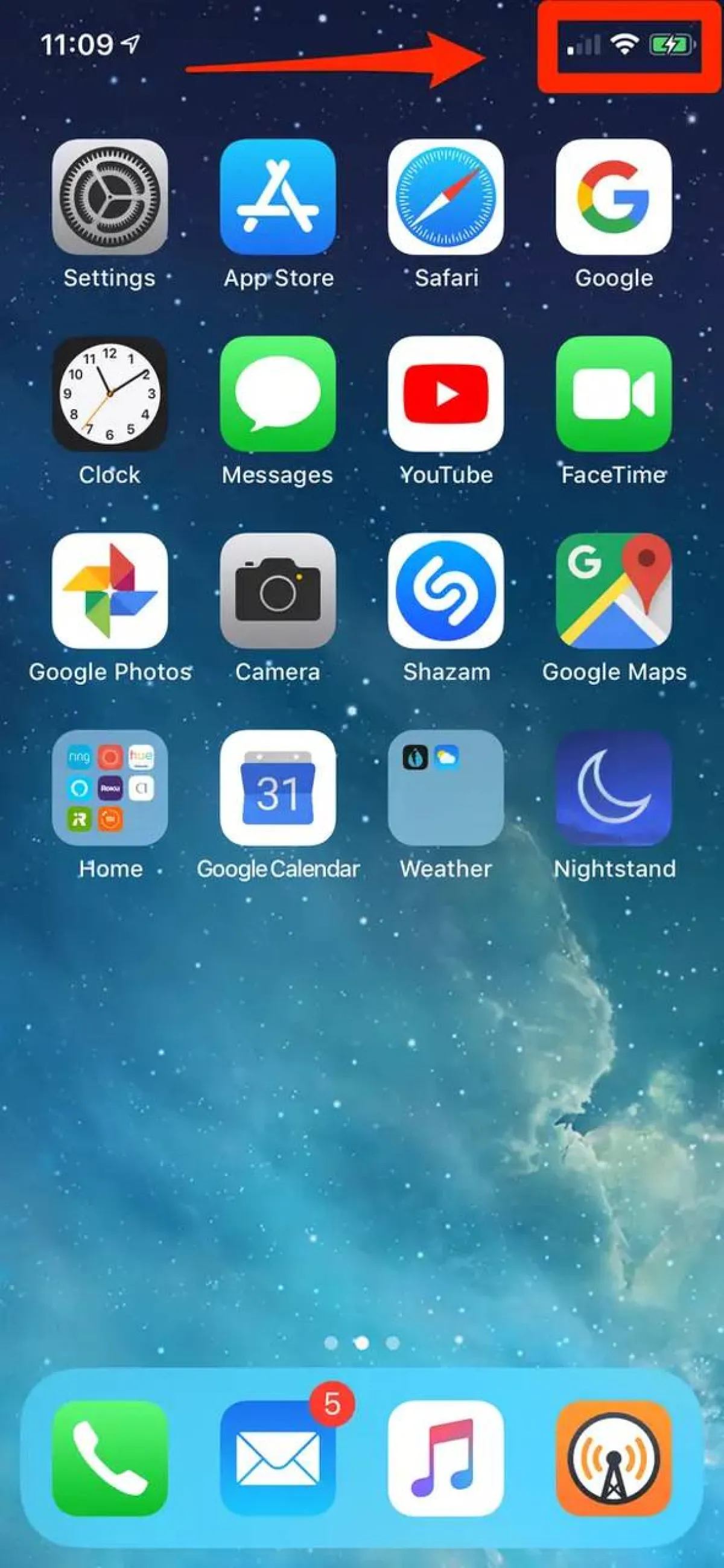Launch Messages
This screenshot has height=1568, width=724.
pos(278,395)
